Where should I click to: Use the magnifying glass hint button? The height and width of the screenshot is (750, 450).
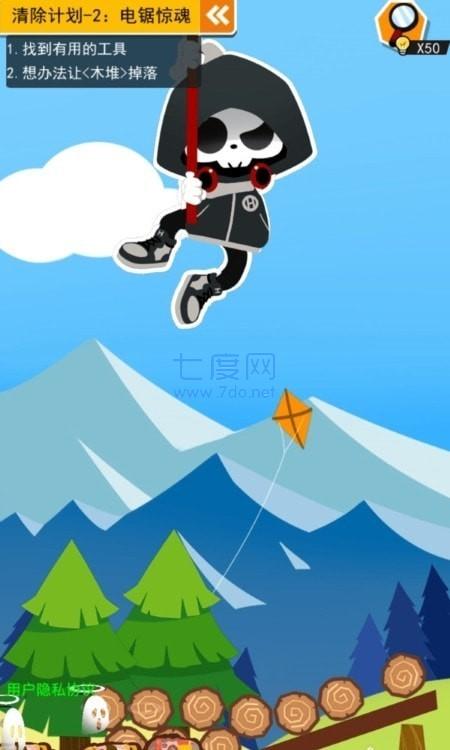pyautogui.click(x=402, y=24)
